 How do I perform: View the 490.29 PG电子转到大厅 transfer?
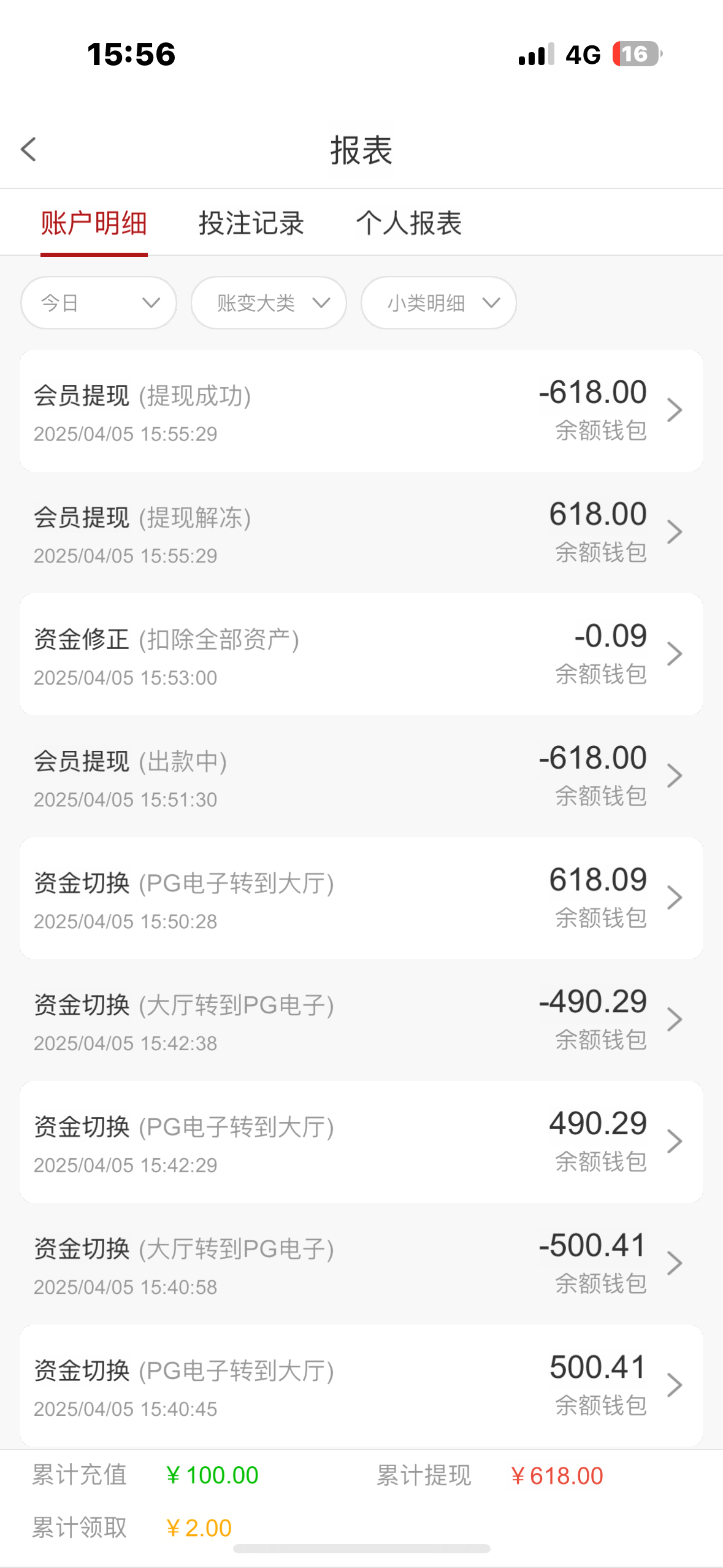361,1142
